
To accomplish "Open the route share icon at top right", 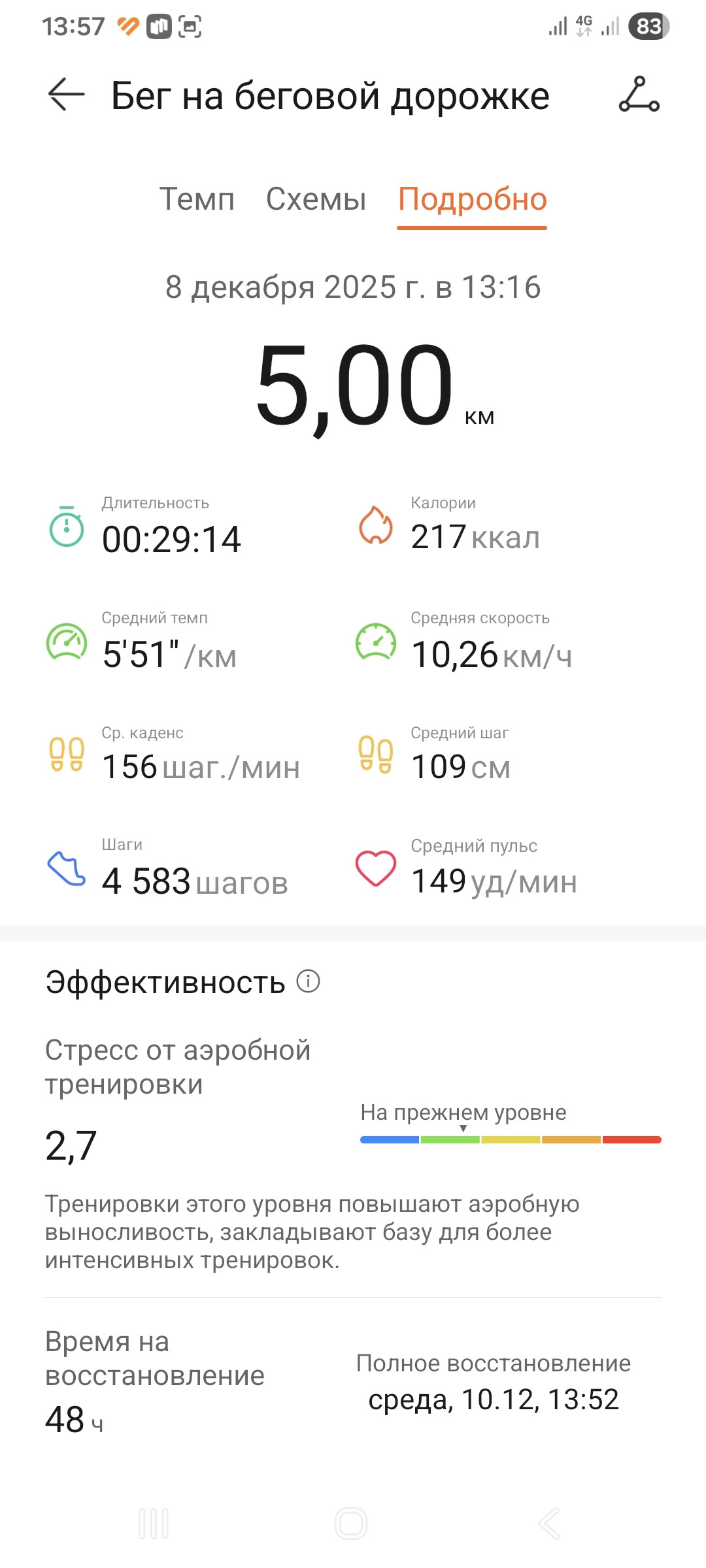I will coord(639,94).
